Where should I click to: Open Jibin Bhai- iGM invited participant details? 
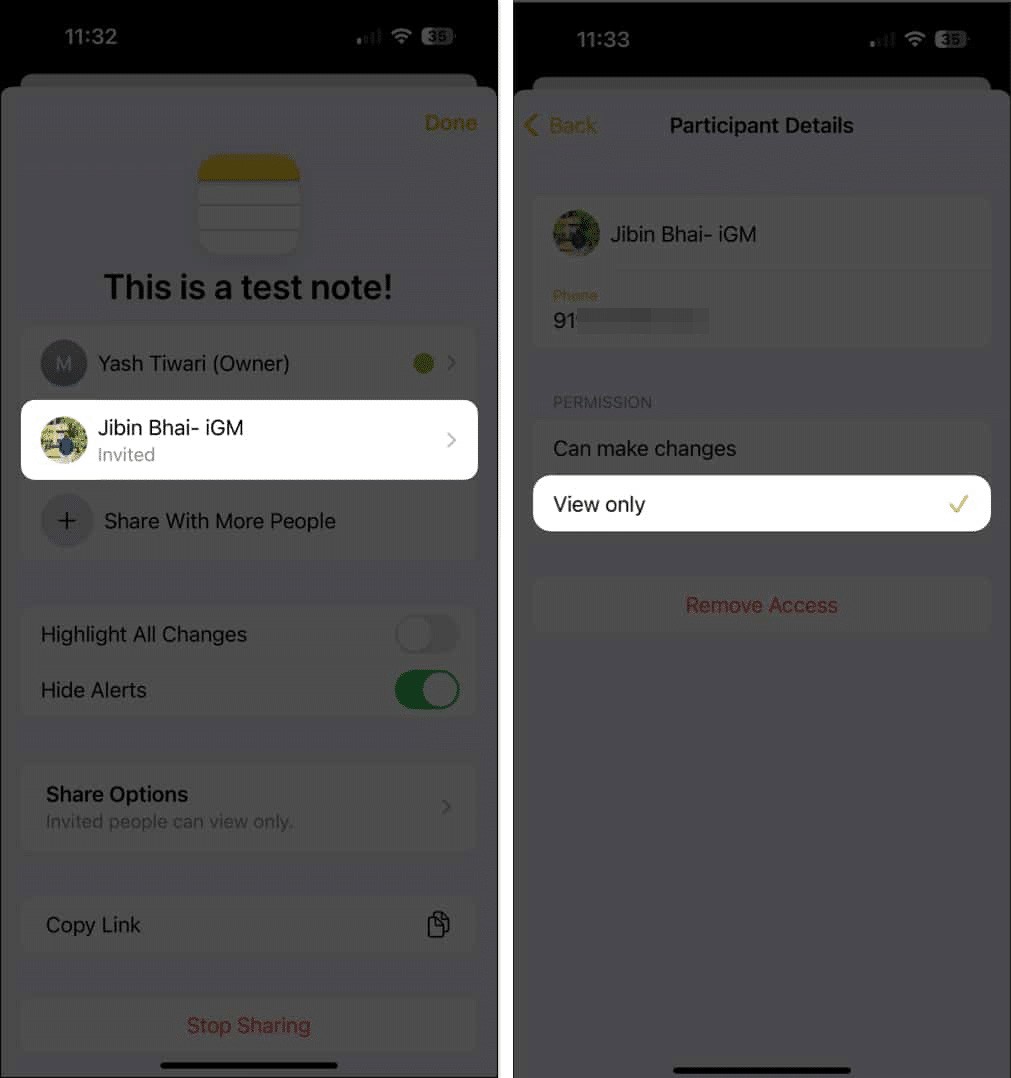248,440
